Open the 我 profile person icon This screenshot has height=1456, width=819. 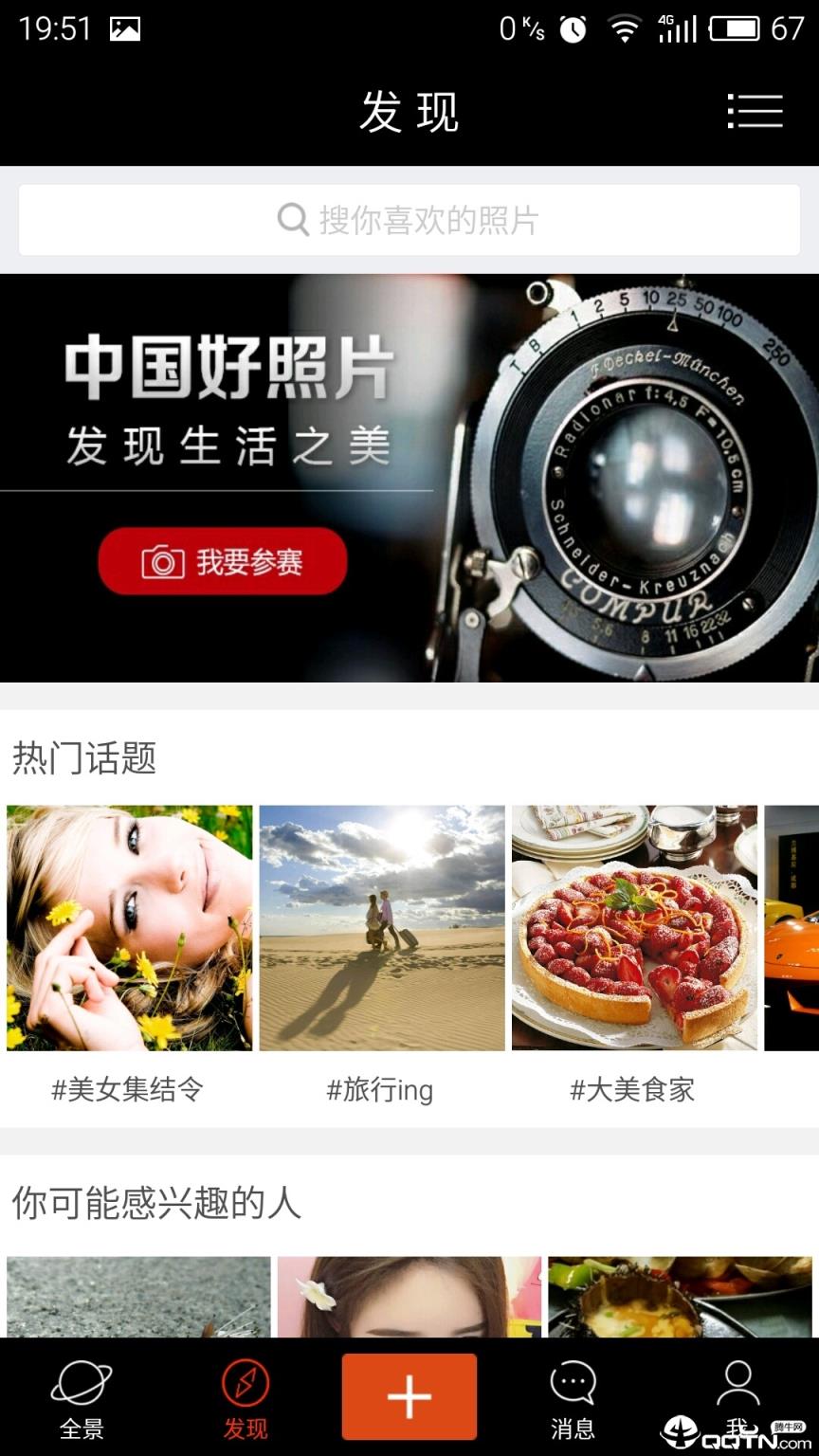click(x=736, y=1384)
